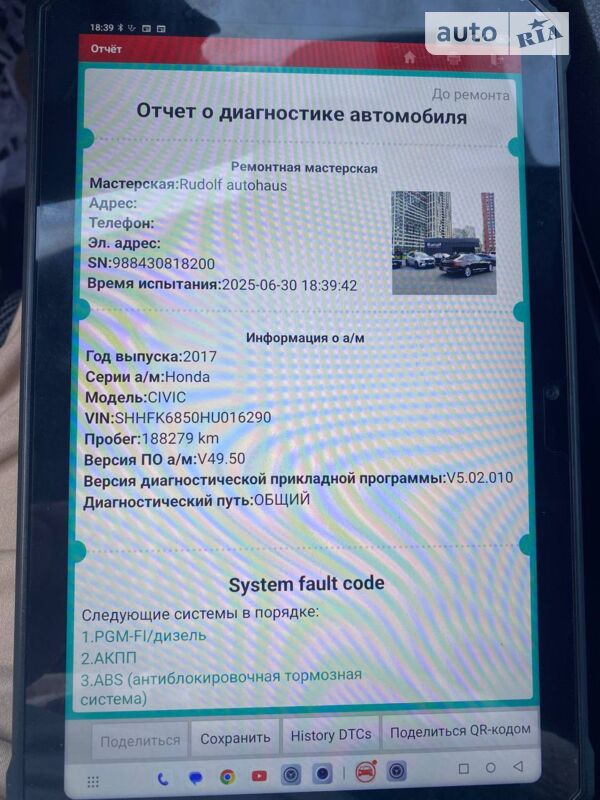
Task: Open the Messages app from the taskbar
Action: [195, 777]
